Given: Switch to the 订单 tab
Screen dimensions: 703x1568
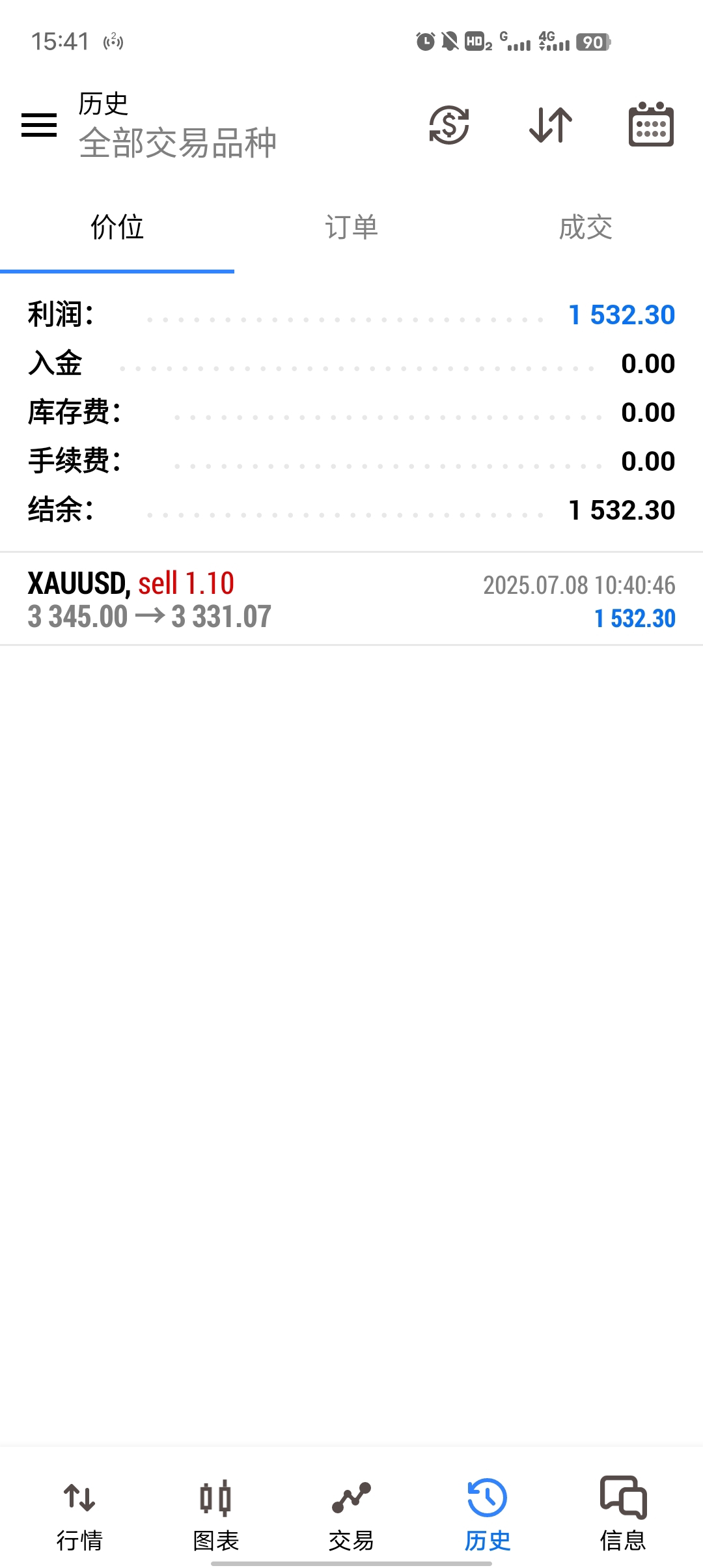Looking at the screenshot, I should pyautogui.click(x=351, y=228).
